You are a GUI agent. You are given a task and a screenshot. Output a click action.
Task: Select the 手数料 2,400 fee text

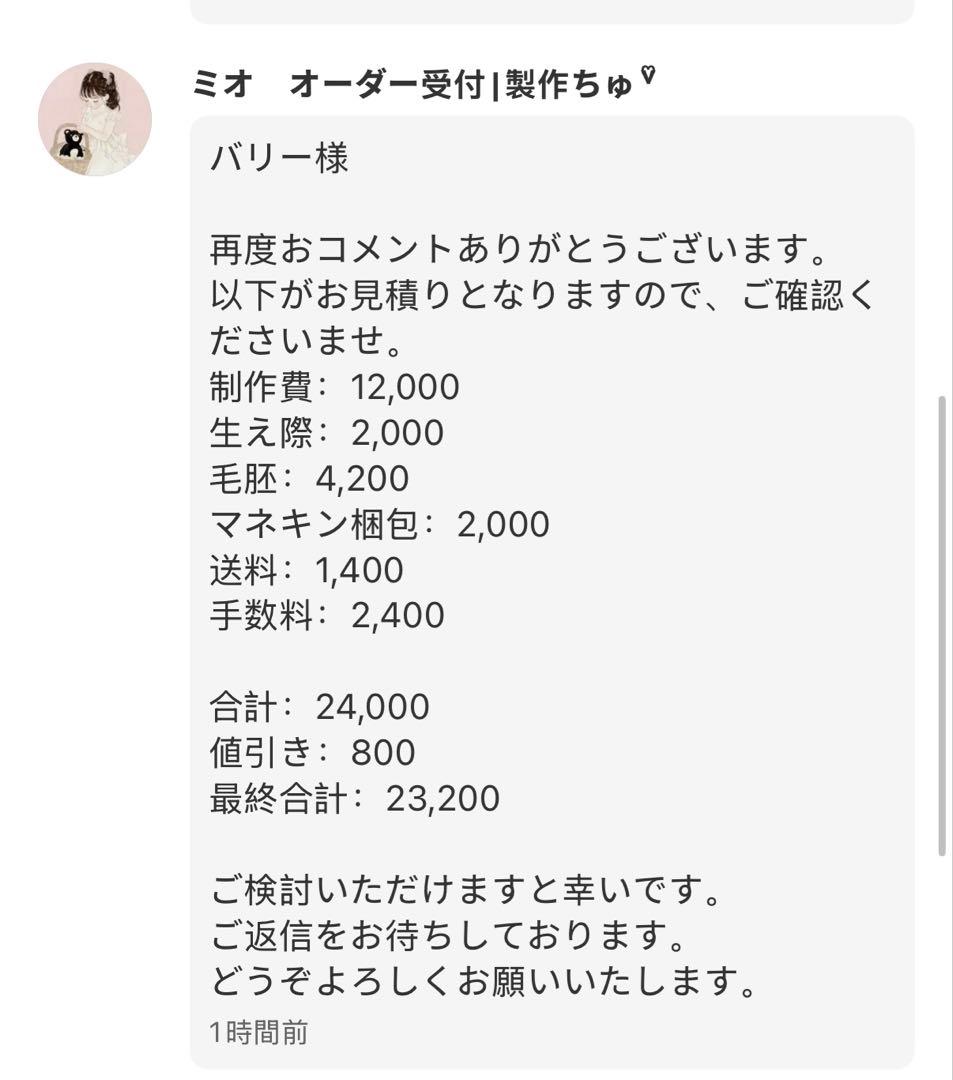pos(325,614)
